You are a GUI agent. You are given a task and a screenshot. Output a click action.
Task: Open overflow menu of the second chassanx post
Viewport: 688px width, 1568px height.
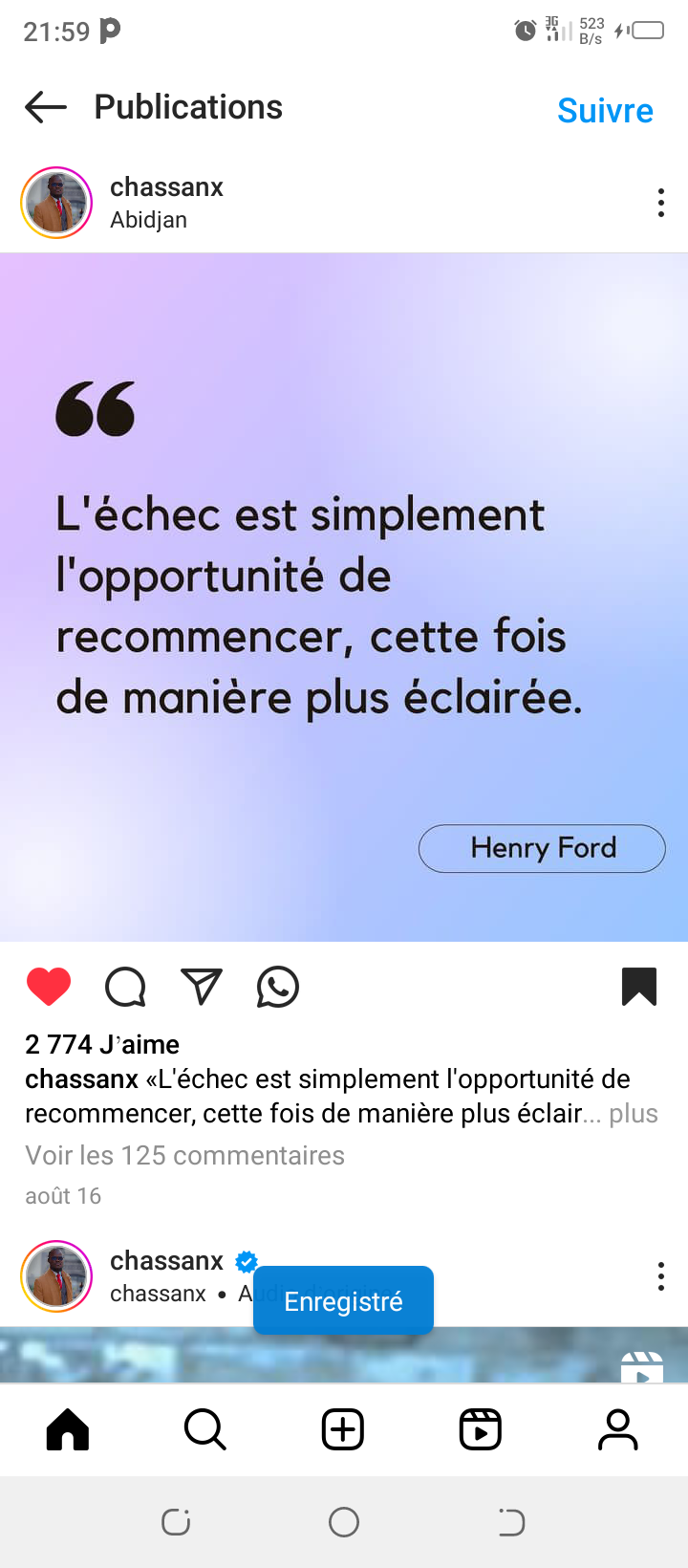660,1276
